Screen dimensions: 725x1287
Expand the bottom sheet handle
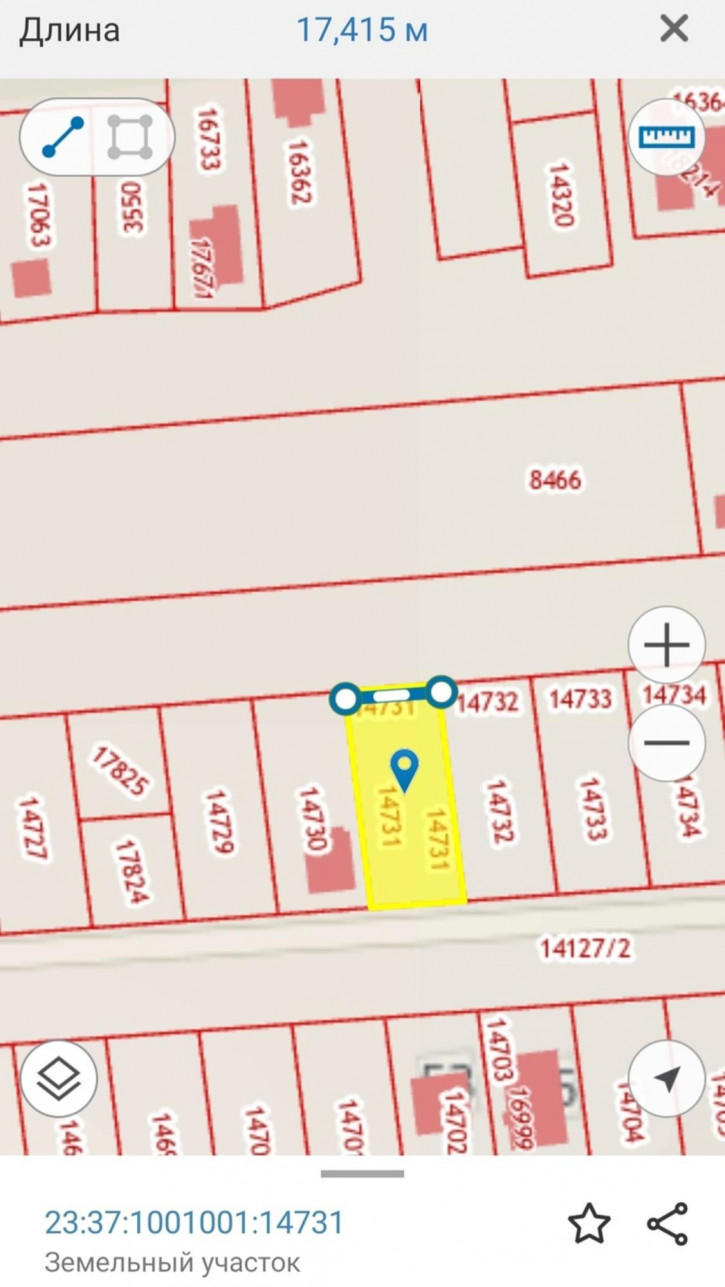pyautogui.click(x=362, y=1173)
